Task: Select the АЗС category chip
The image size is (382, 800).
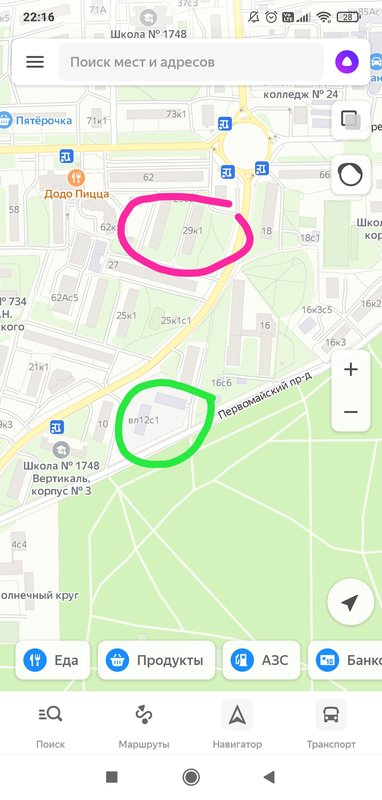Action: [x=262, y=660]
